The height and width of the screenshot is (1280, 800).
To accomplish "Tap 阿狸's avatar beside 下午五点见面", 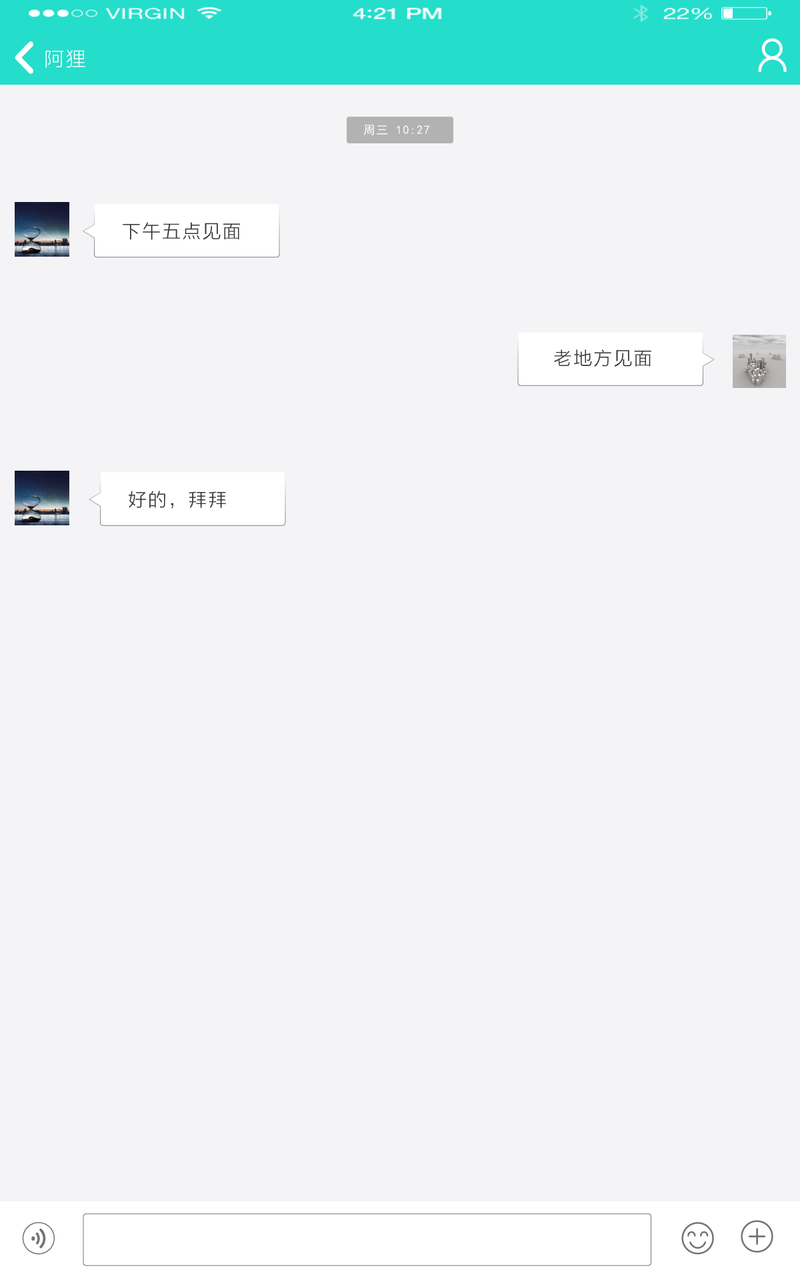I will (42, 230).
